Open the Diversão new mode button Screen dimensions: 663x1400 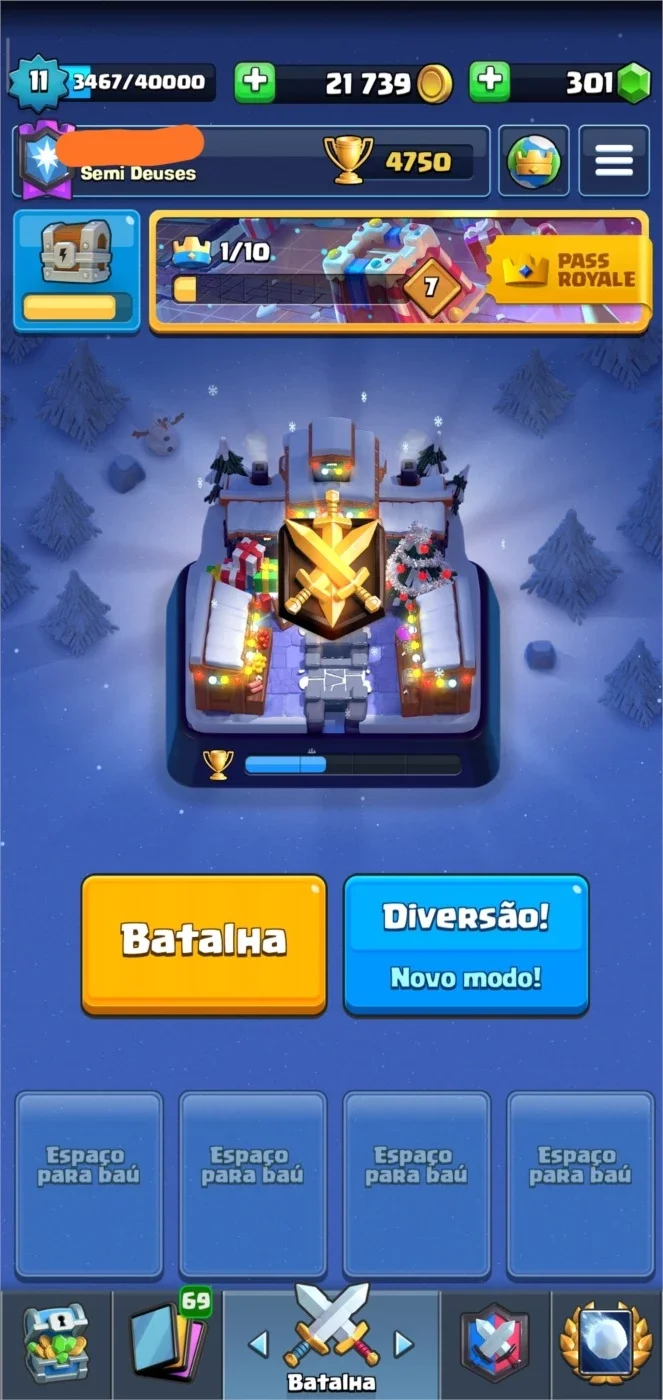(466, 943)
